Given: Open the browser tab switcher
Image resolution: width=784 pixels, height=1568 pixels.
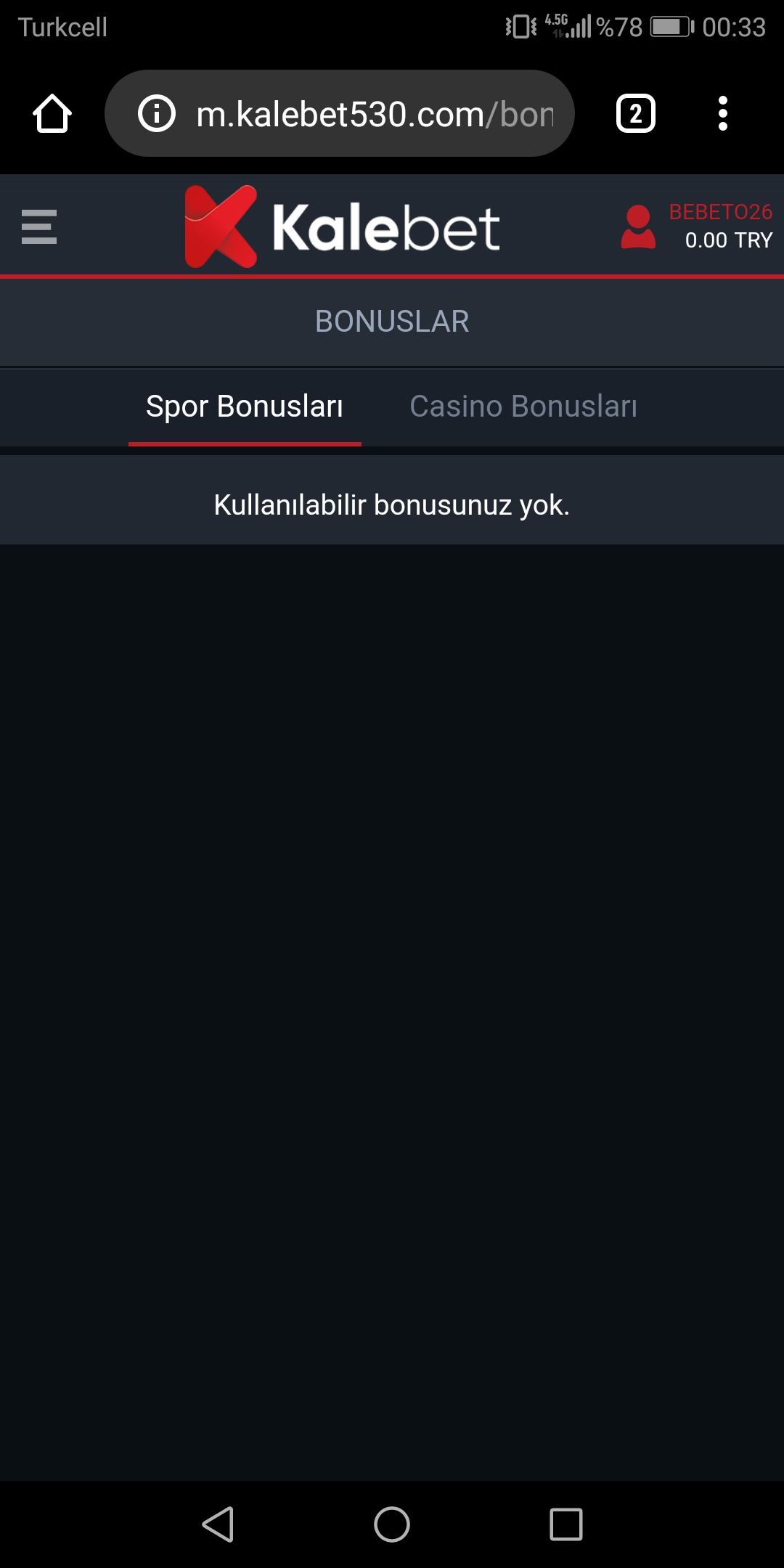Looking at the screenshot, I should (x=636, y=113).
